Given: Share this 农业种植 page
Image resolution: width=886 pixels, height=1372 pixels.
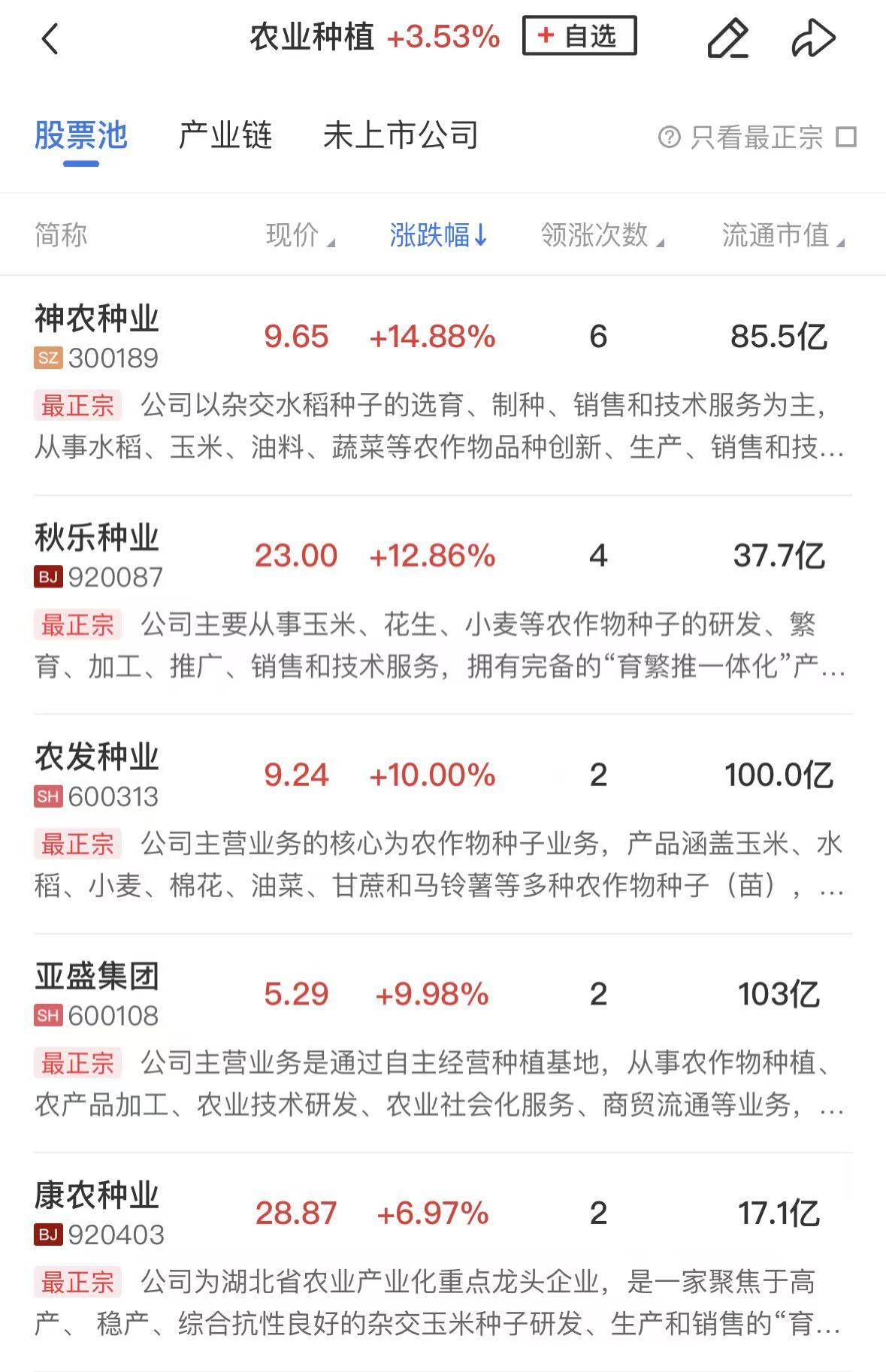Looking at the screenshot, I should click(x=813, y=39).
